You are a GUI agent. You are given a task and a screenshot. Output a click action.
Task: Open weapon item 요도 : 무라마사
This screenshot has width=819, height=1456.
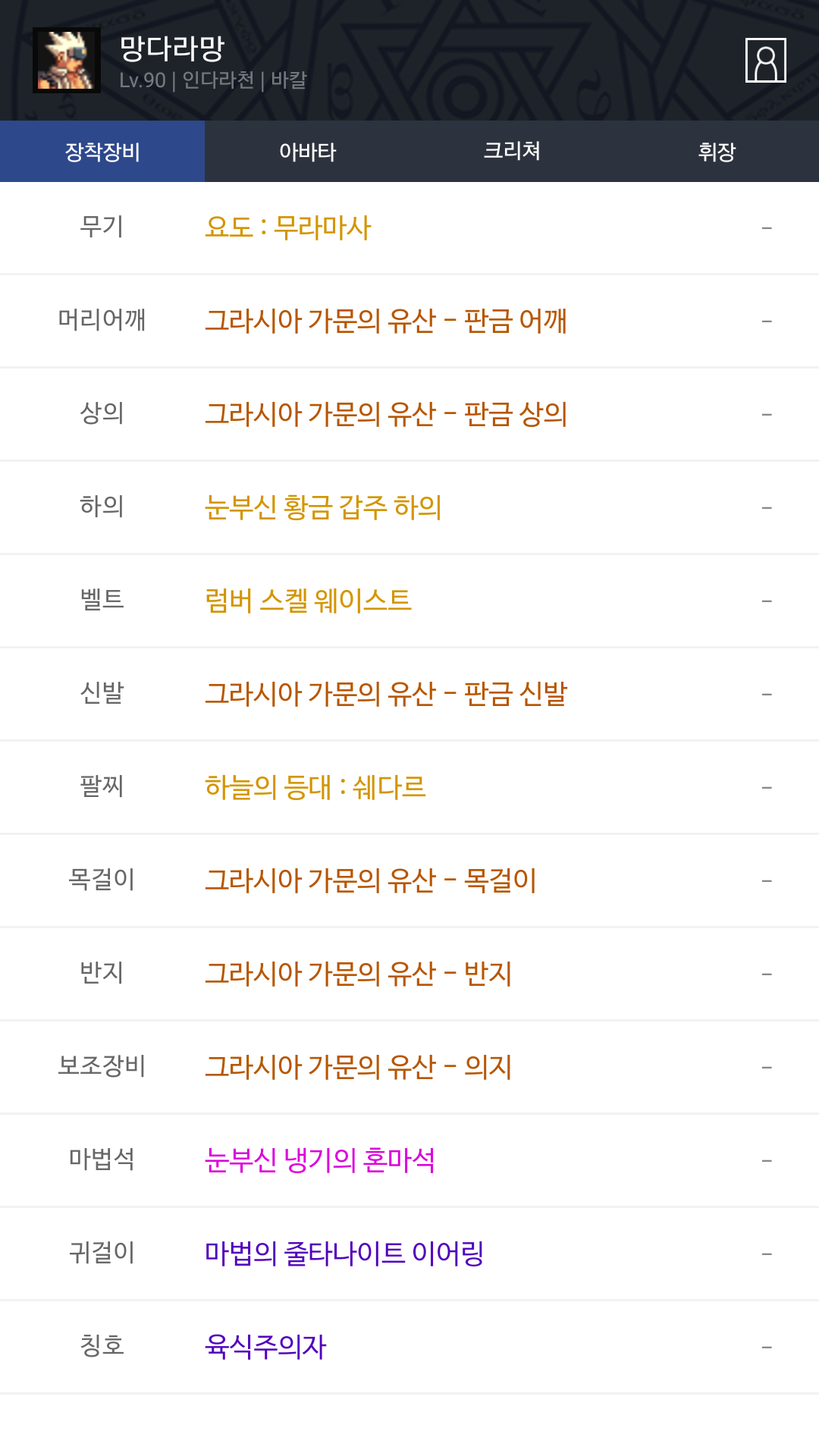(x=288, y=227)
